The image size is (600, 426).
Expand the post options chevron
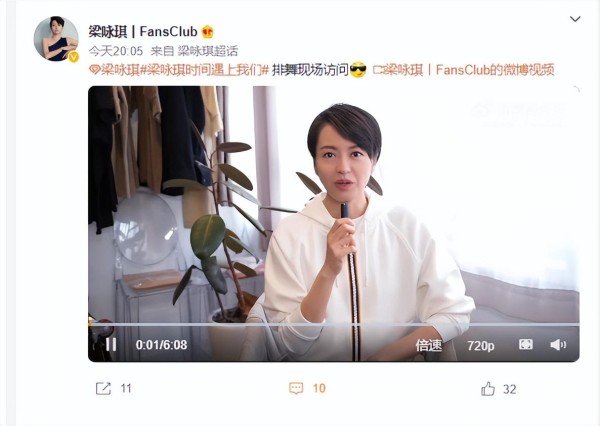click(x=574, y=19)
